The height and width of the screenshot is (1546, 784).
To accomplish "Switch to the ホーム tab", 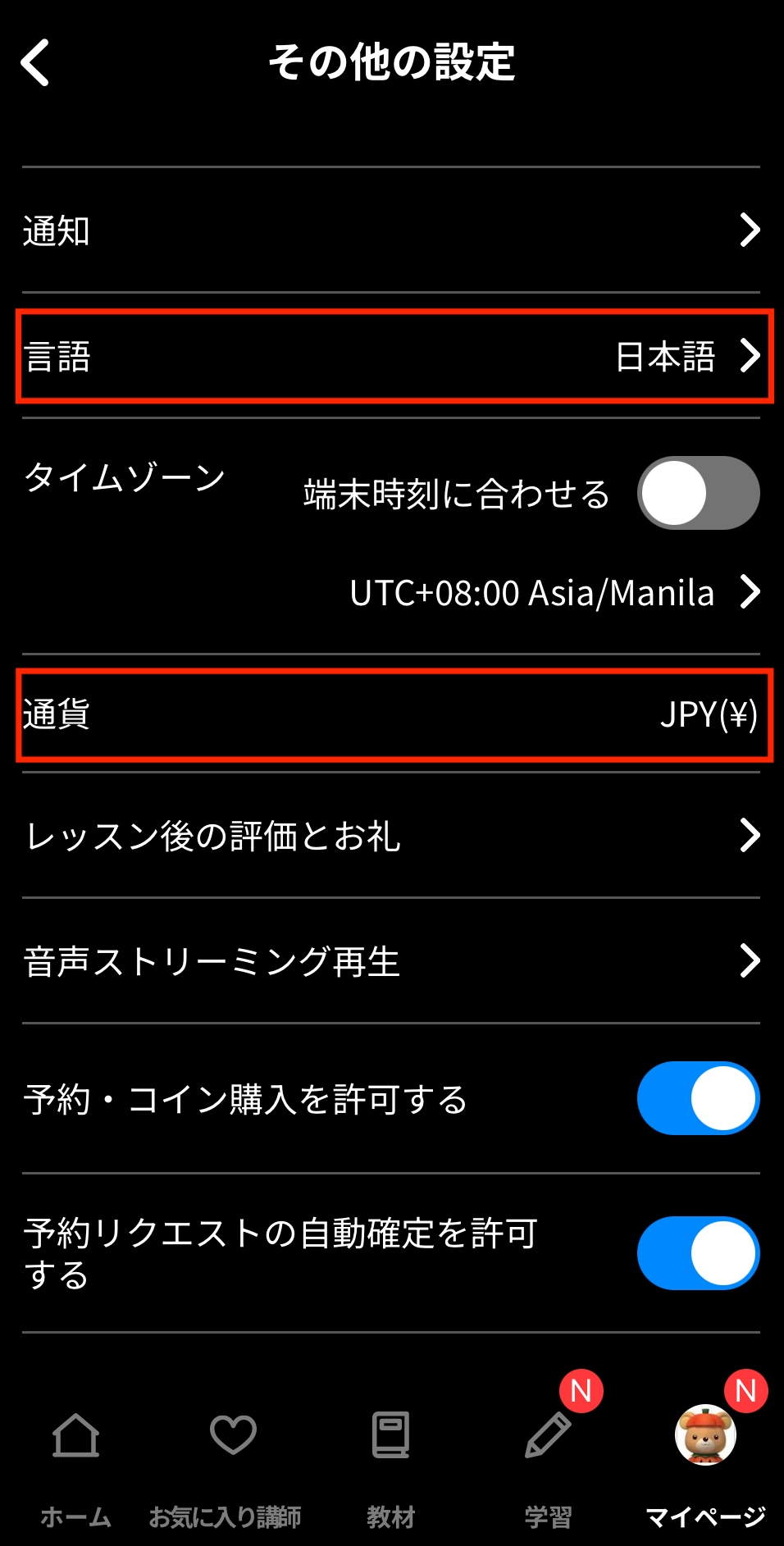I will 76,1464.
